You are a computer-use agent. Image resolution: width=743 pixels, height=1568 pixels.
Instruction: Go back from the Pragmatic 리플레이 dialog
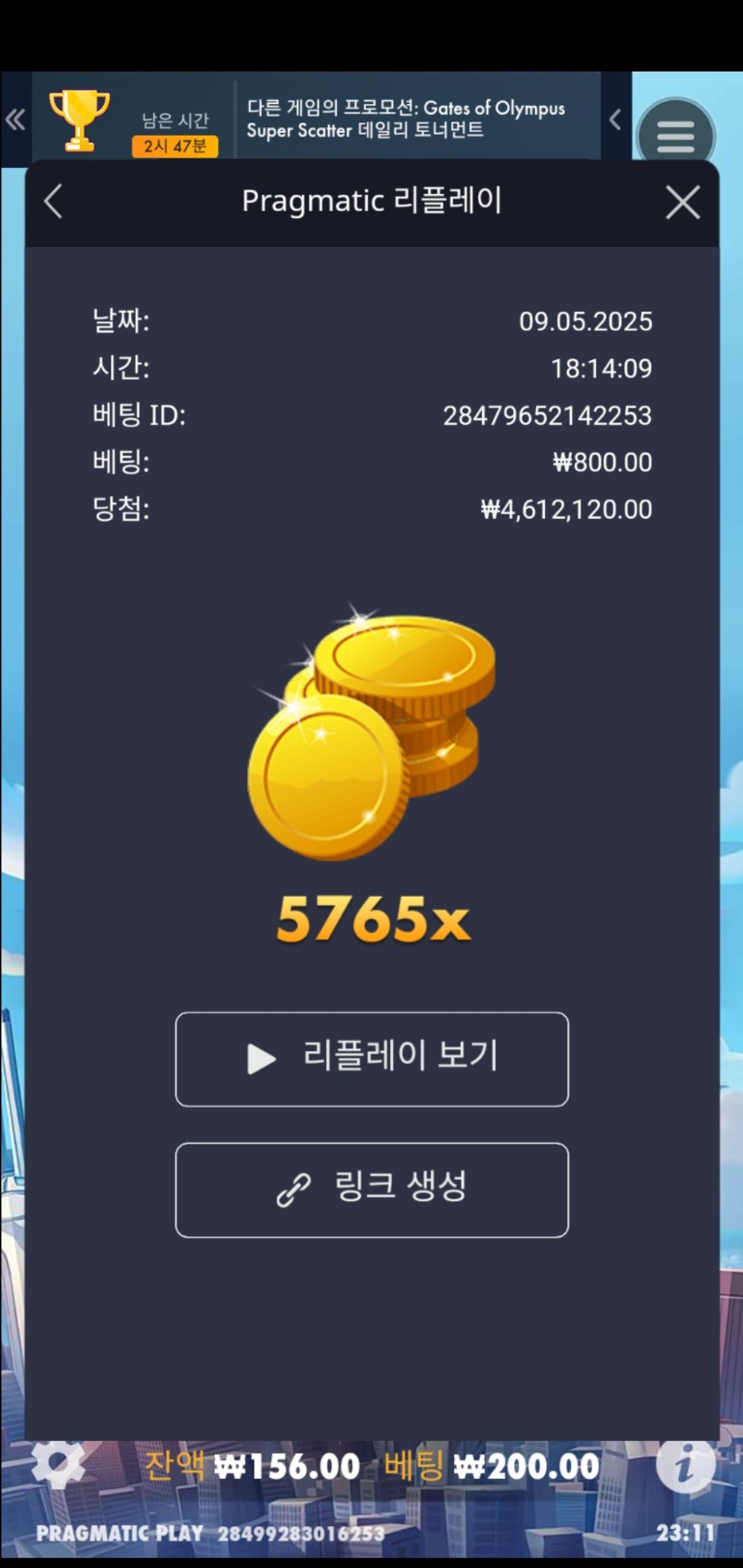click(x=54, y=201)
